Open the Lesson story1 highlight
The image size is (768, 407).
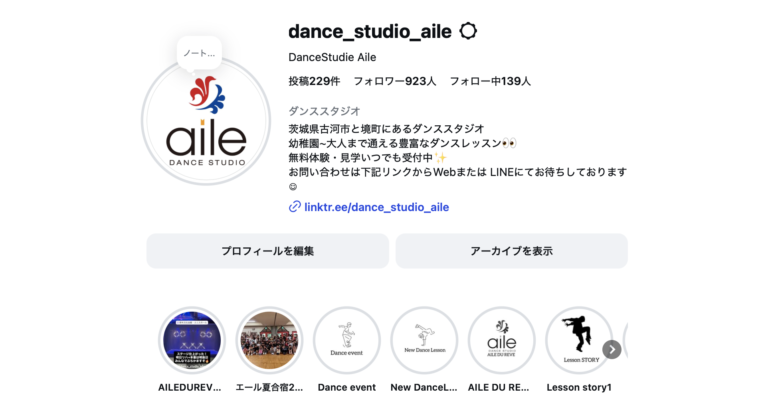(579, 340)
